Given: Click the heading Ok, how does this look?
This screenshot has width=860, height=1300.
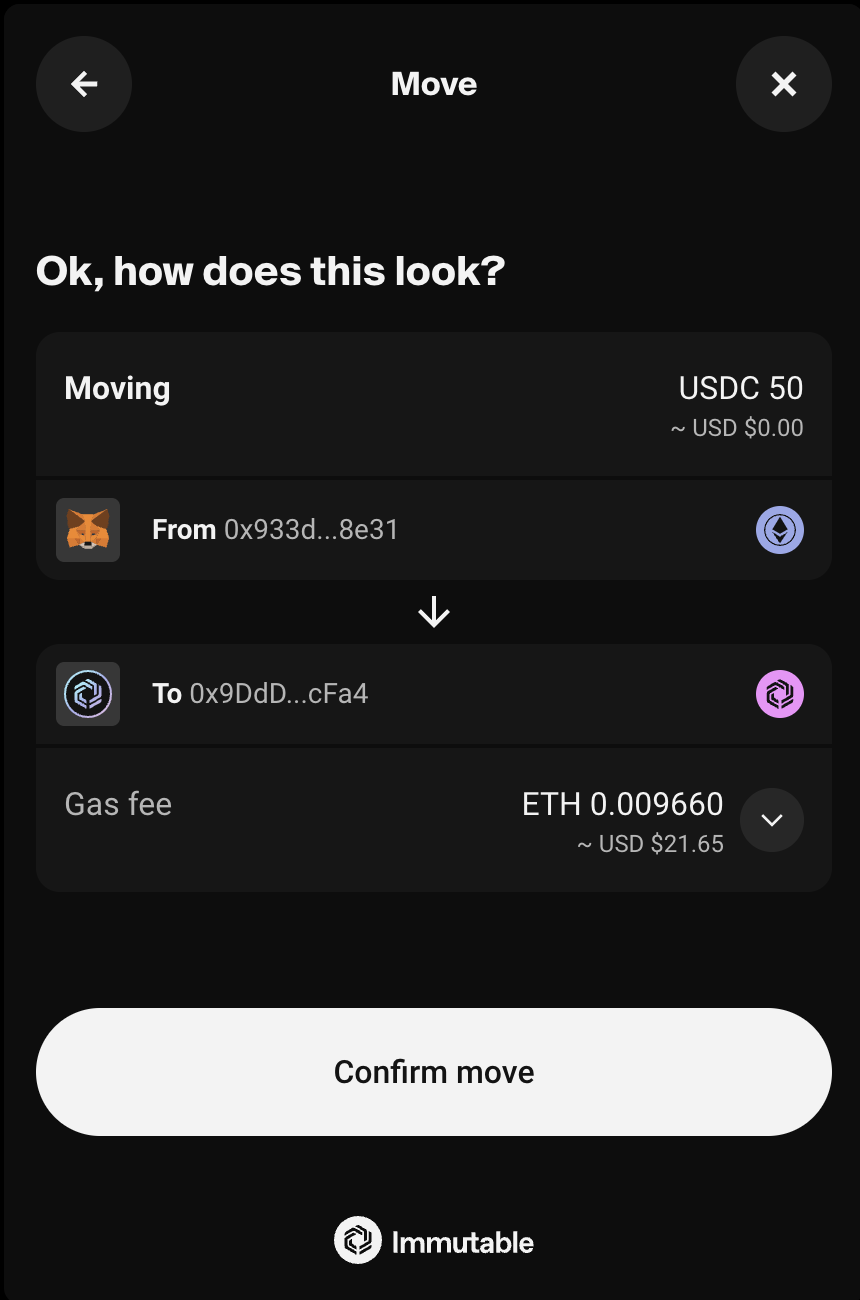Looking at the screenshot, I should click(x=270, y=270).
